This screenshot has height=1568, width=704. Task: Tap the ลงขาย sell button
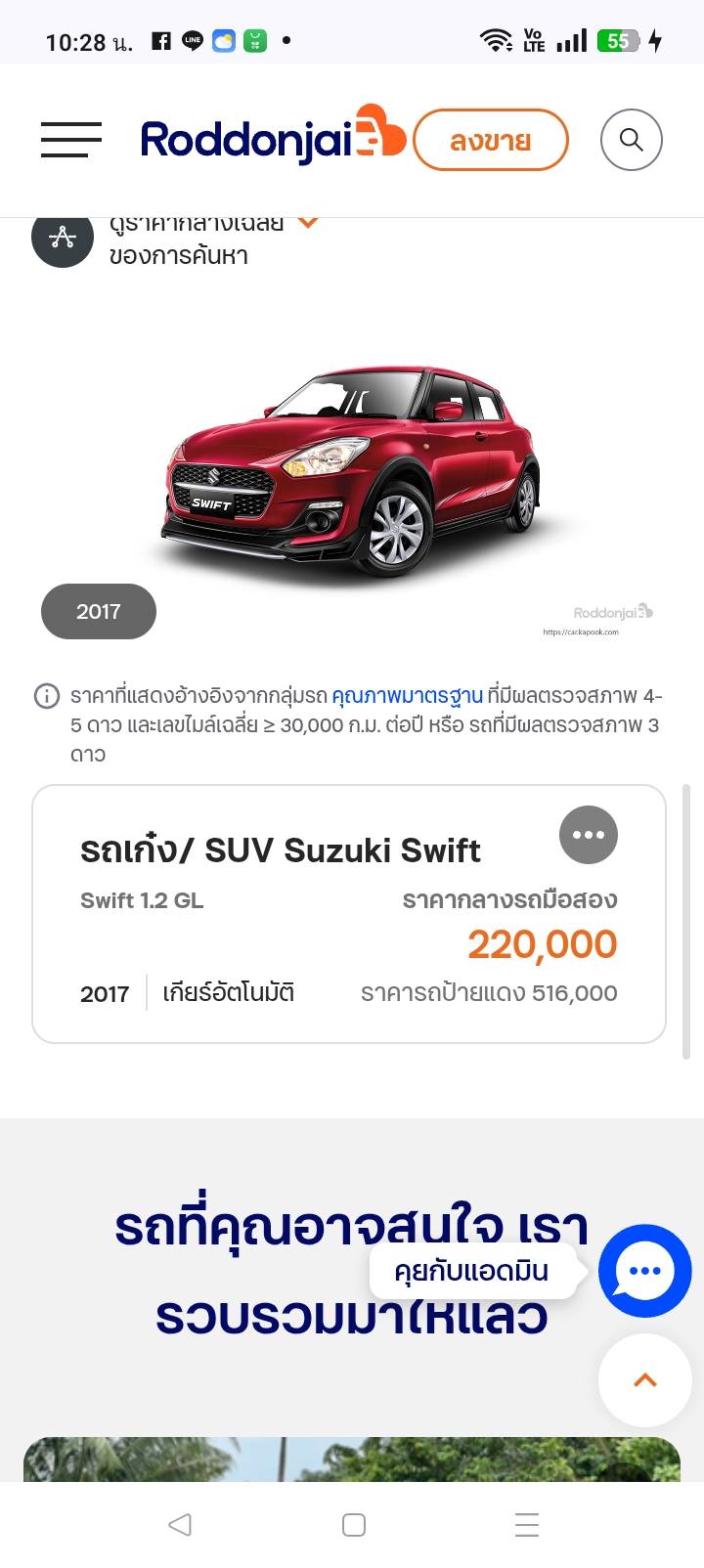490,140
